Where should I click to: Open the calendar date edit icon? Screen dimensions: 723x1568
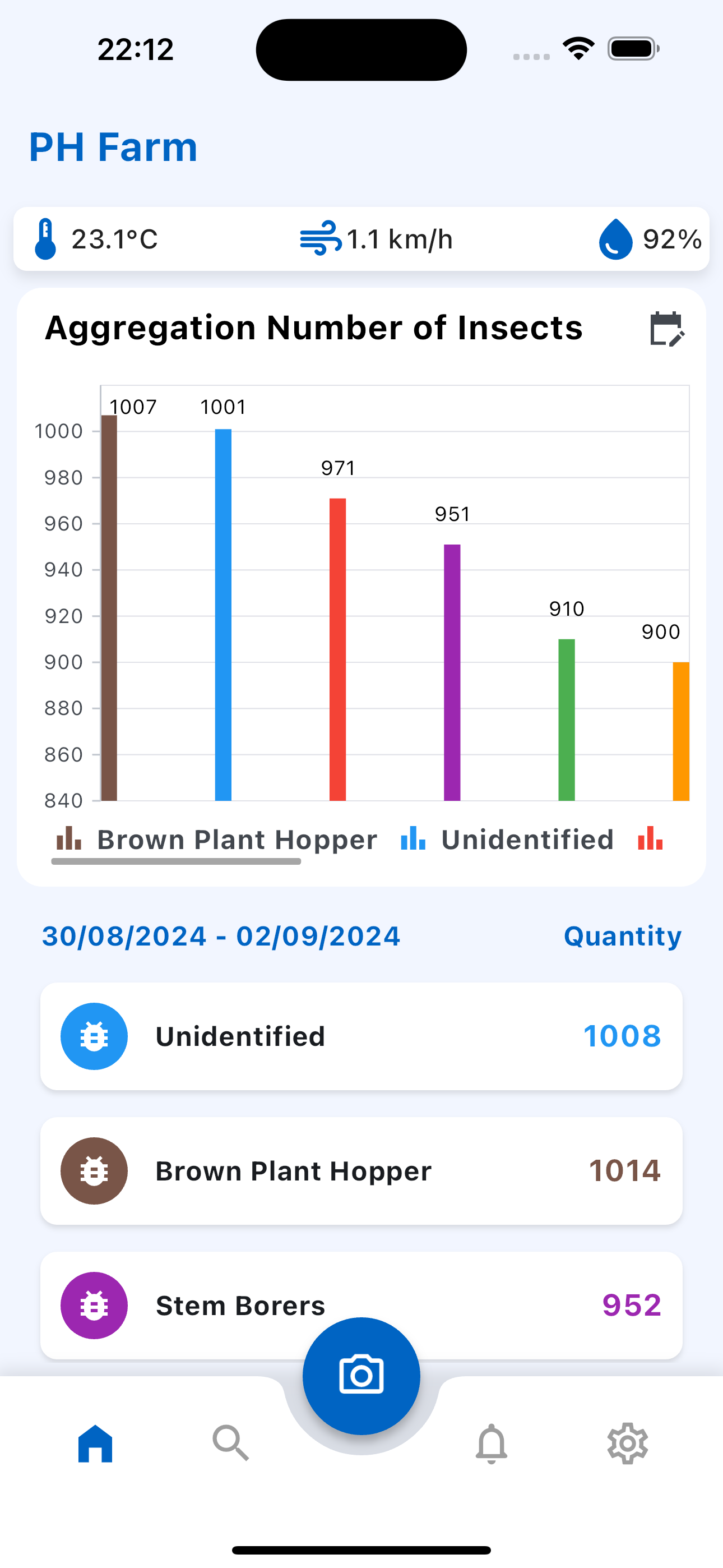[x=666, y=329]
